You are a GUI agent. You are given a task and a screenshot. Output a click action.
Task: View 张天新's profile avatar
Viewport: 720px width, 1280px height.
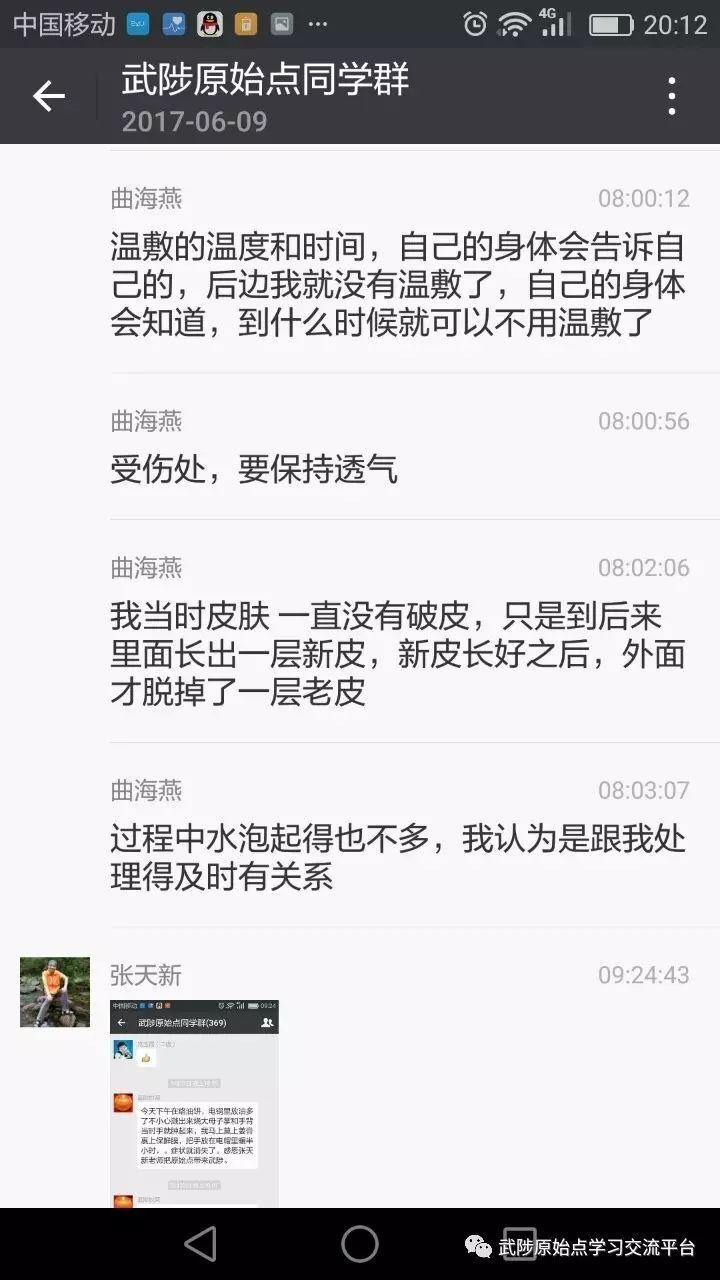(x=55, y=992)
